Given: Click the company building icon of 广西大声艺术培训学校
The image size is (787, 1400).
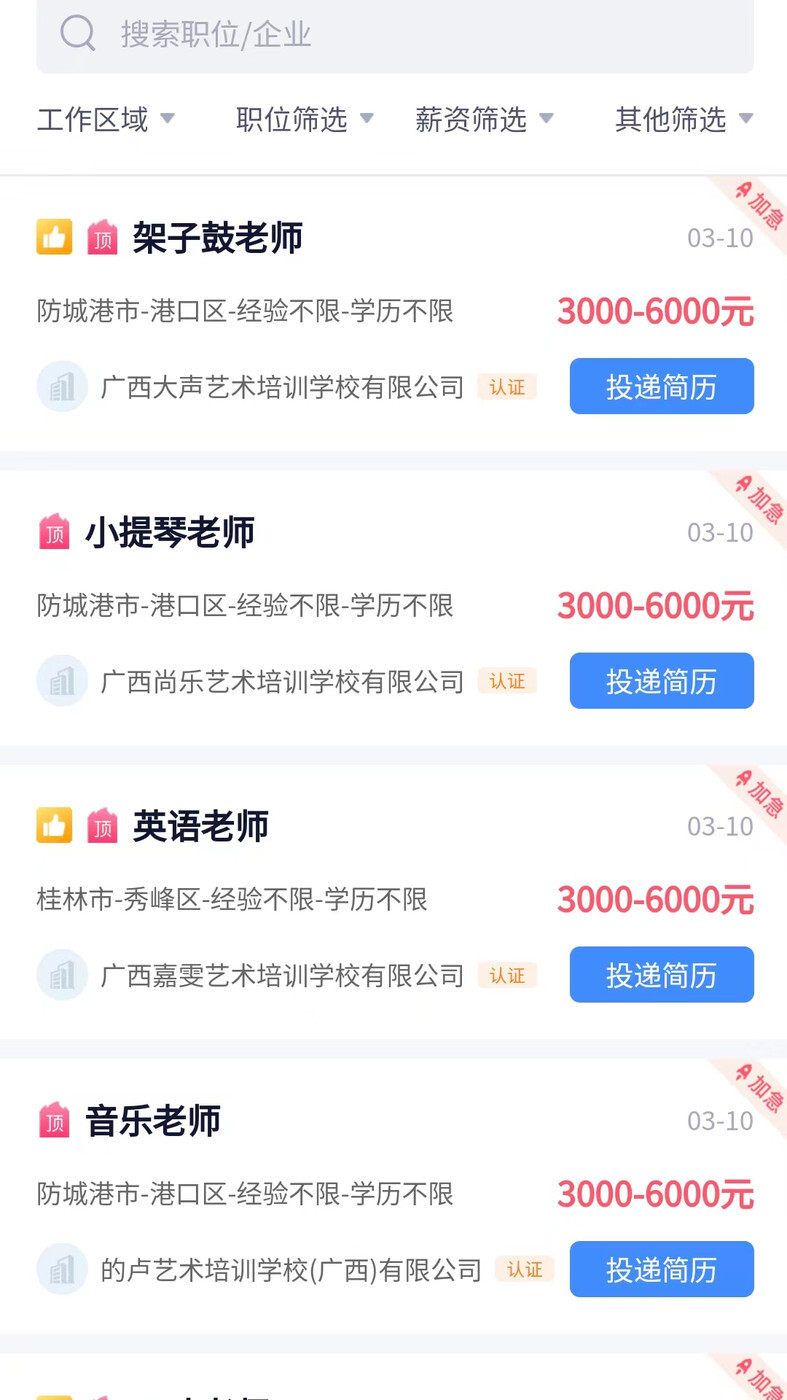Looking at the screenshot, I should click(x=62, y=386).
